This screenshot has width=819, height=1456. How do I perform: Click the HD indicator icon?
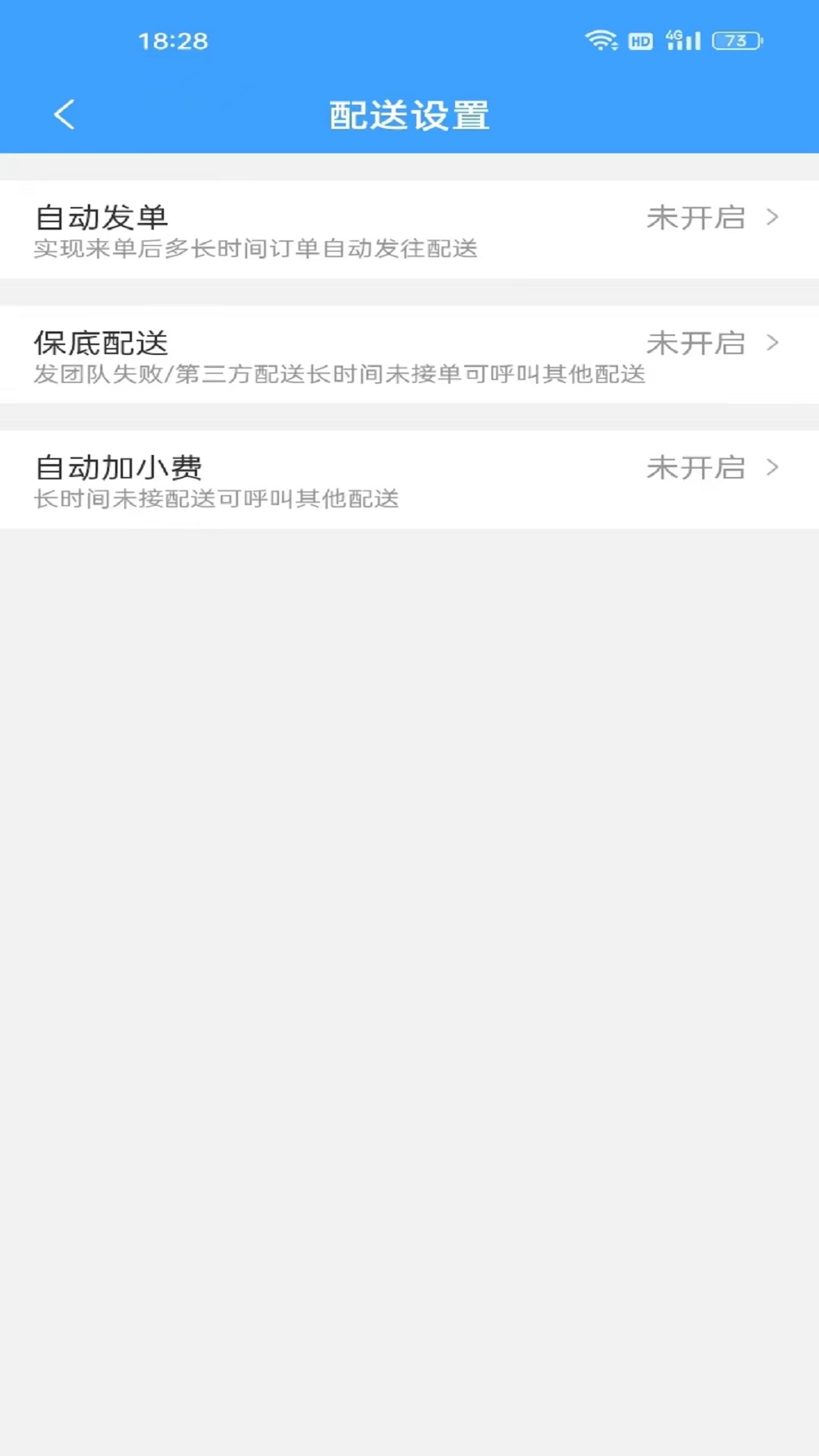pyautogui.click(x=639, y=41)
